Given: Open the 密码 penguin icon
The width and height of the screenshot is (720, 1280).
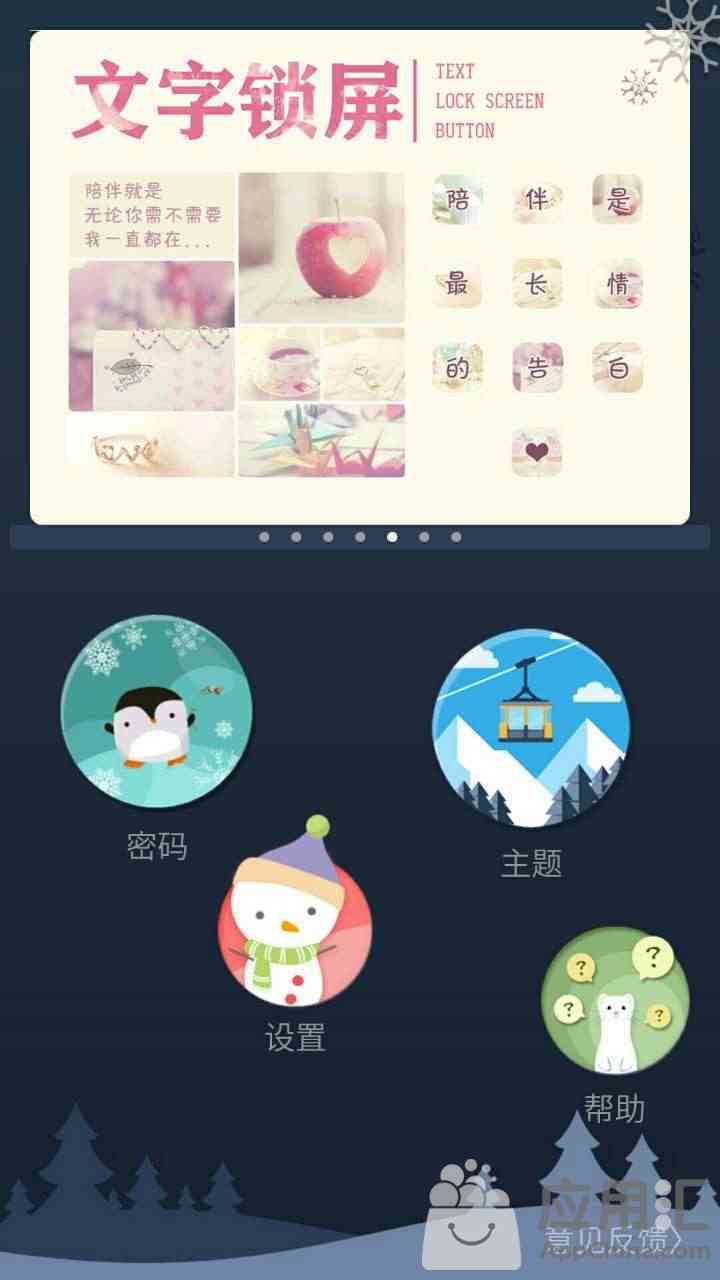Looking at the screenshot, I should click(x=156, y=711).
